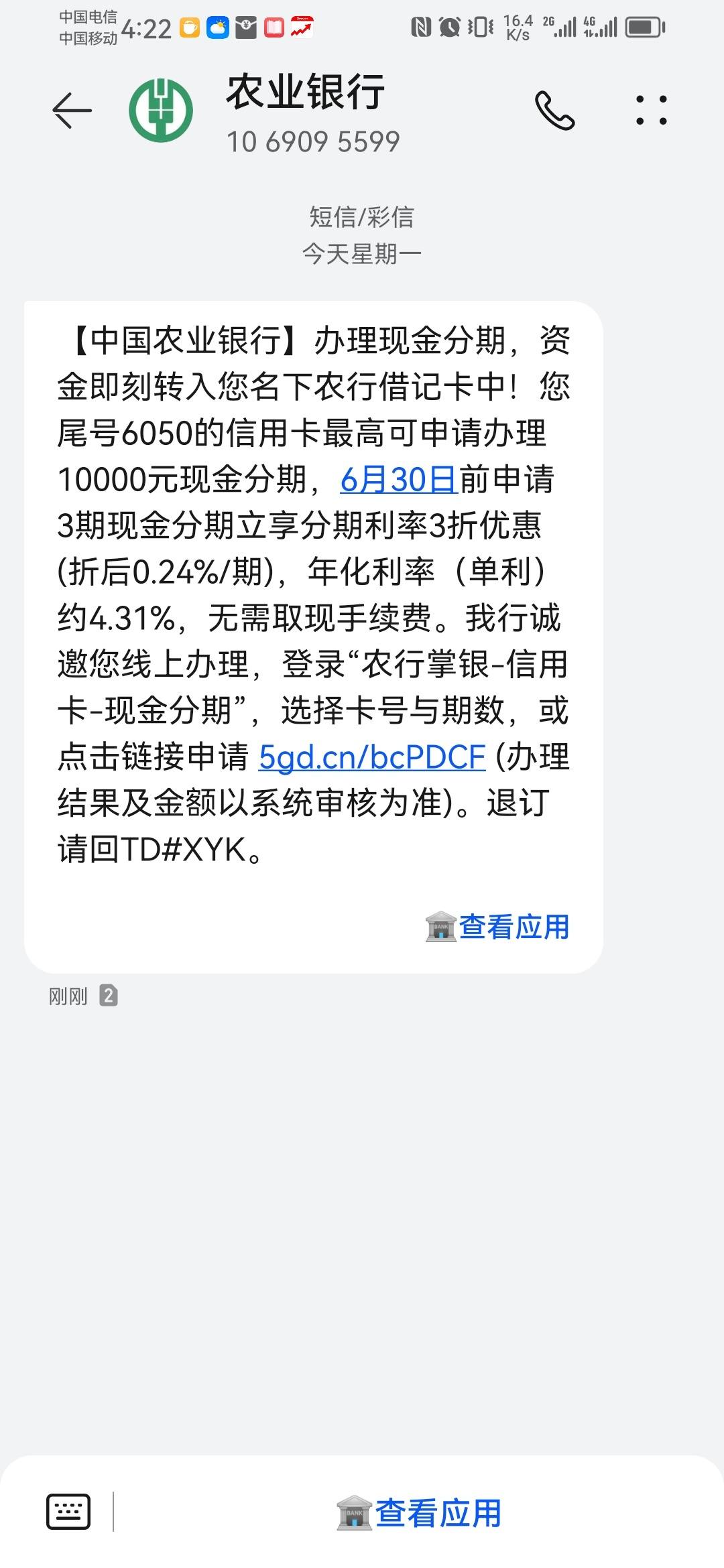Go back with the arrow icon

[72, 110]
